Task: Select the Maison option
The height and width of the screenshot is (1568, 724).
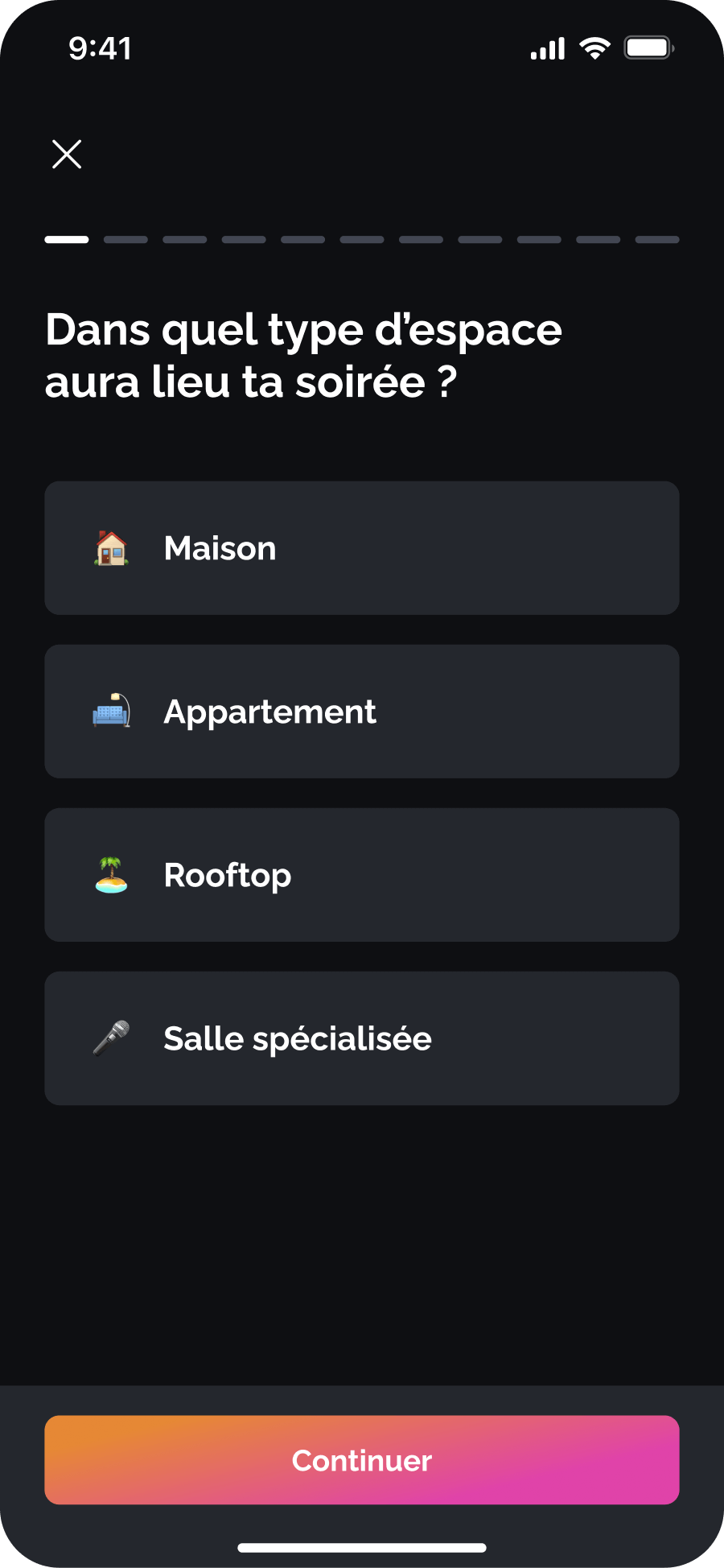Action: pyautogui.click(x=362, y=548)
